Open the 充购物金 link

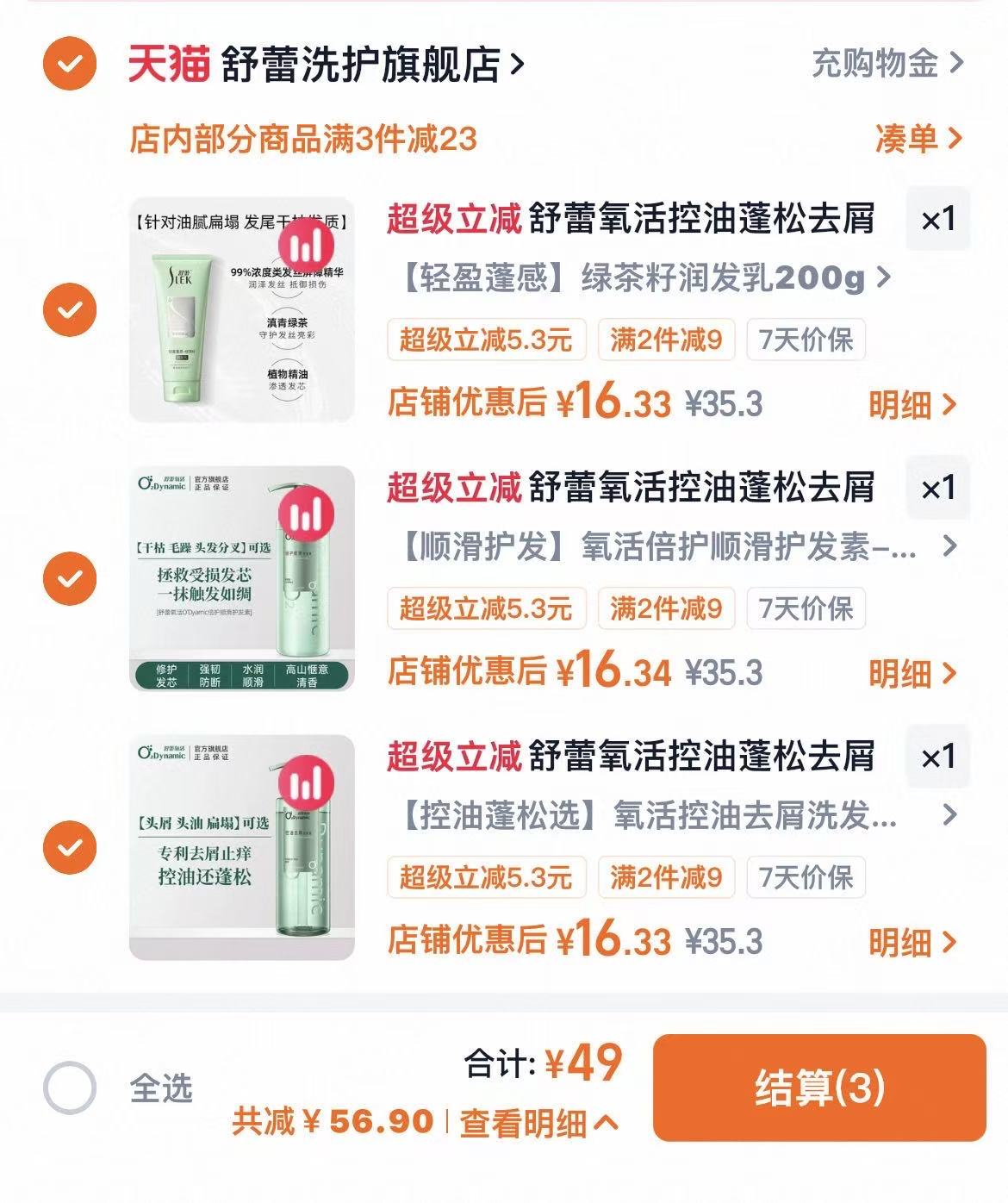click(874, 61)
